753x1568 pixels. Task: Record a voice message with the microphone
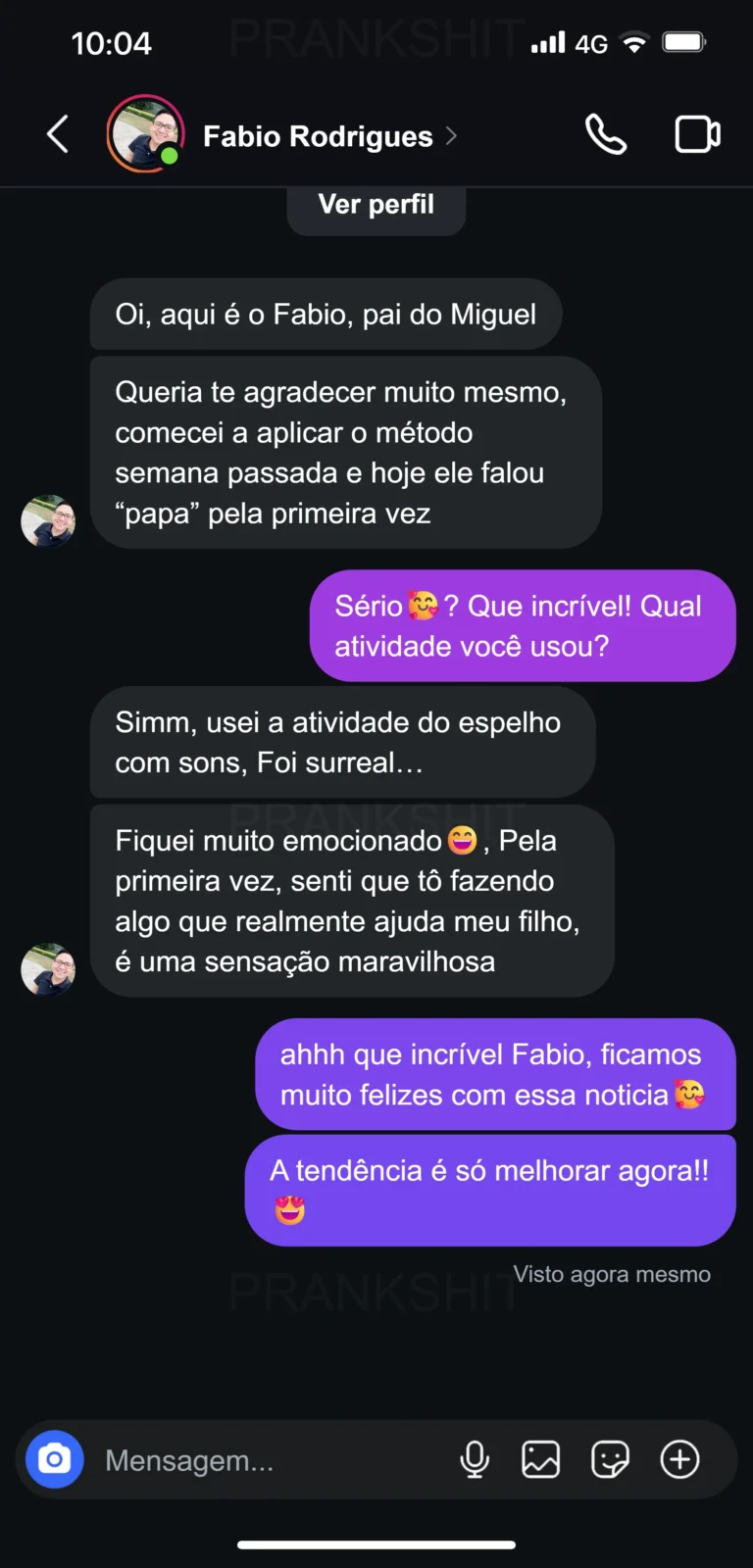click(475, 1459)
